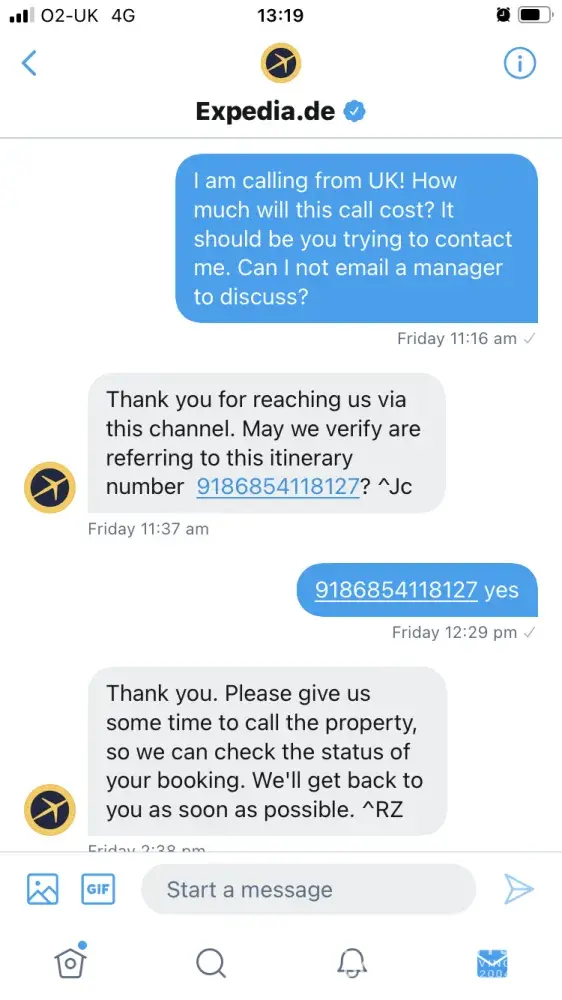Screen dimensions: 562x1000
Task: Open Expedia.de profile from header avatar
Action: 281,63
